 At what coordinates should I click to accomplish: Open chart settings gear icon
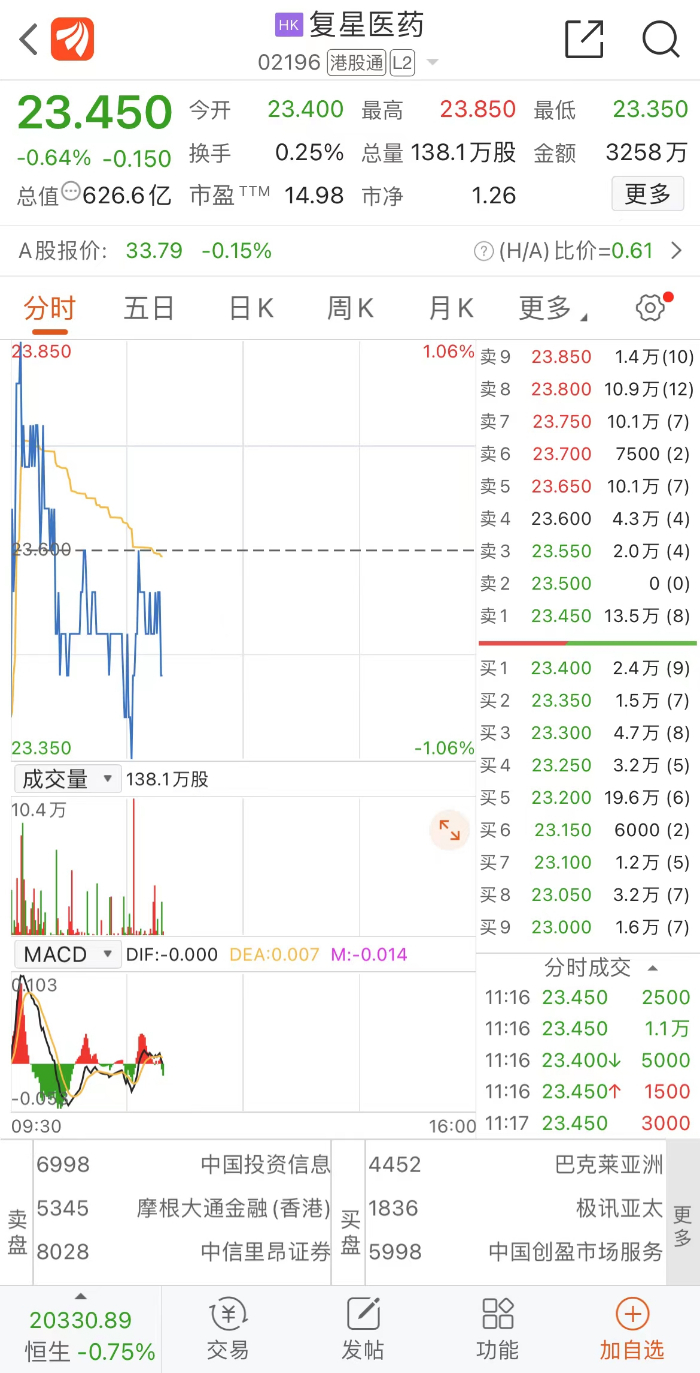[x=650, y=308]
